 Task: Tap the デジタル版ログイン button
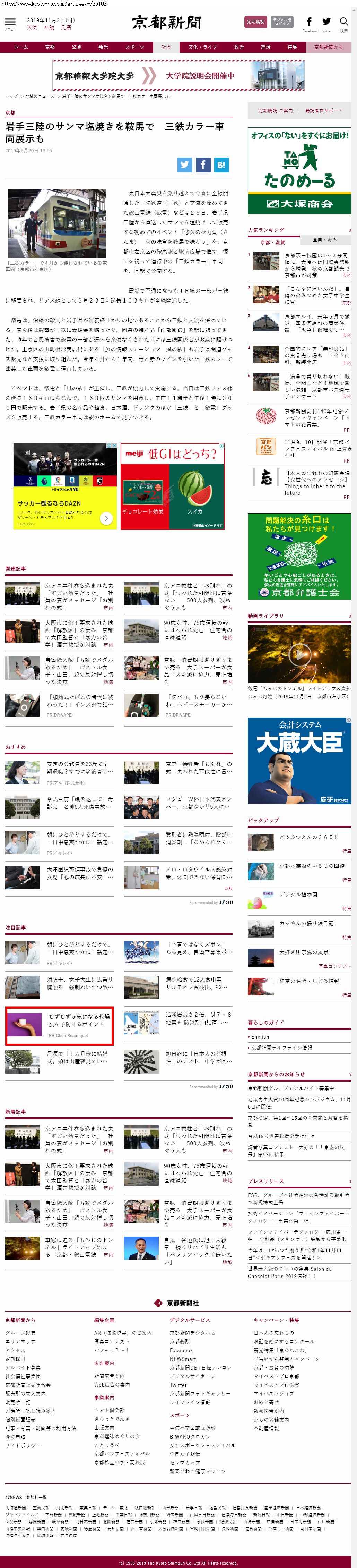[282, 23]
